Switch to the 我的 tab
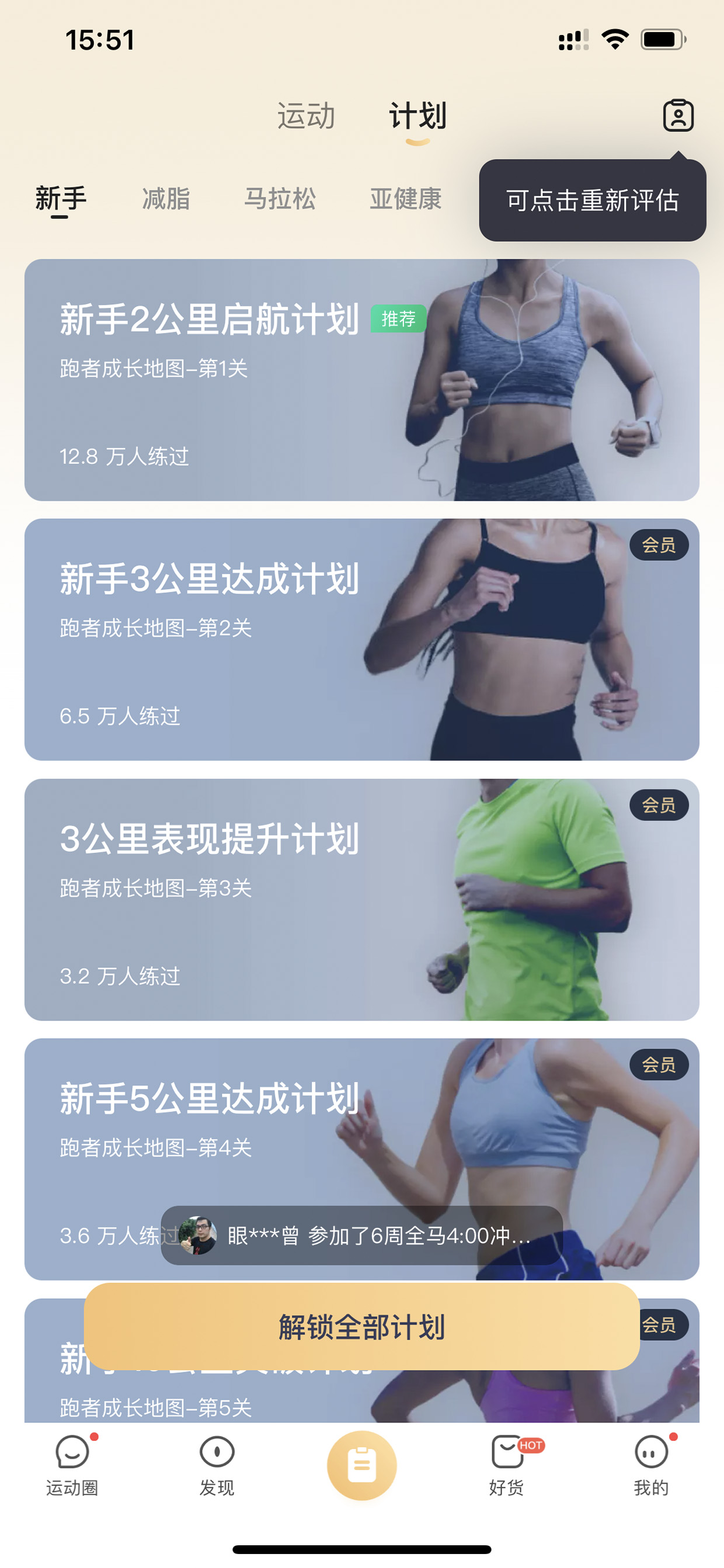Screen dimensions: 724x1568 tap(652, 1466)
